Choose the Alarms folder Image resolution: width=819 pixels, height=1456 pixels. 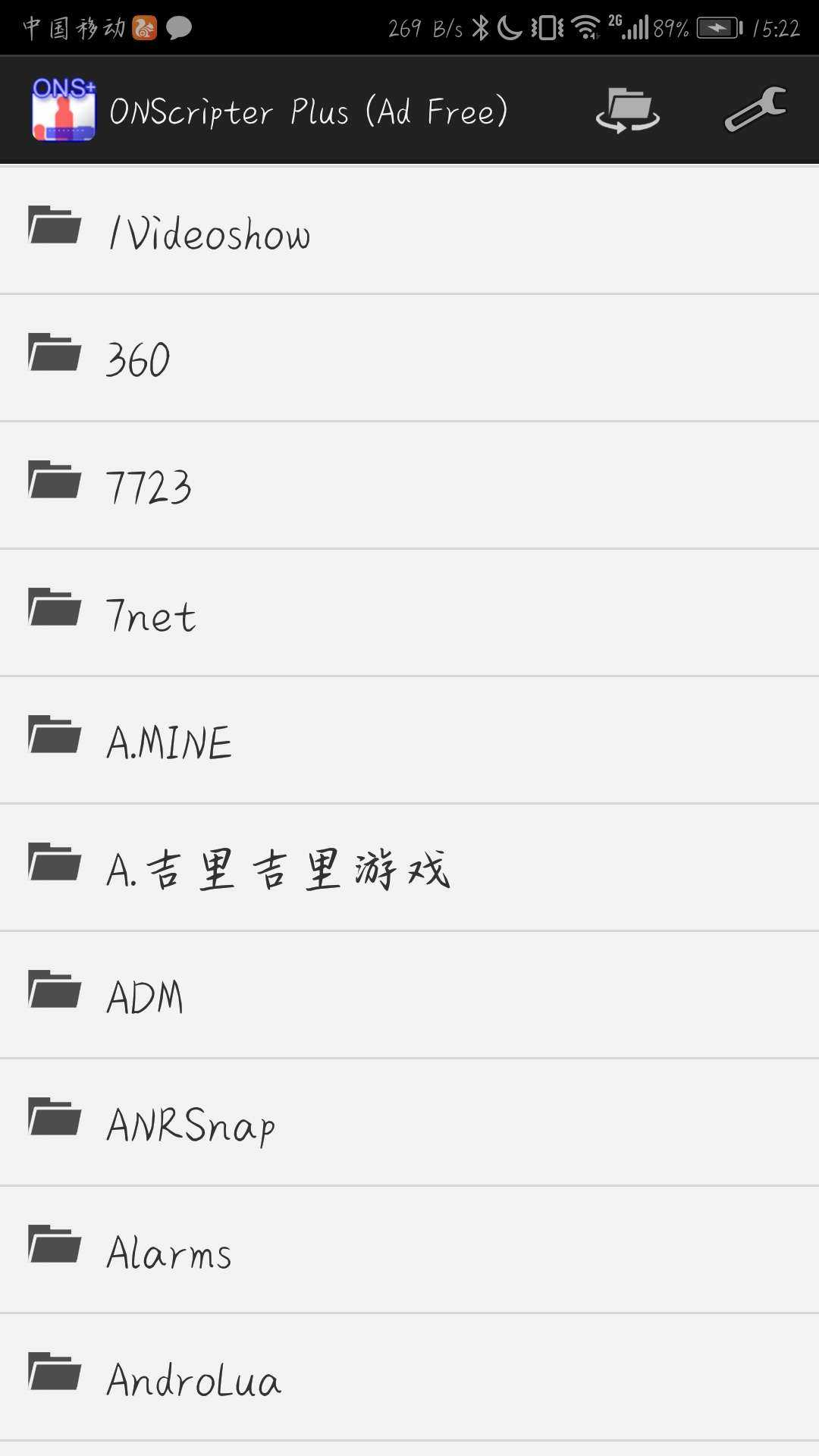point(409,1250)
